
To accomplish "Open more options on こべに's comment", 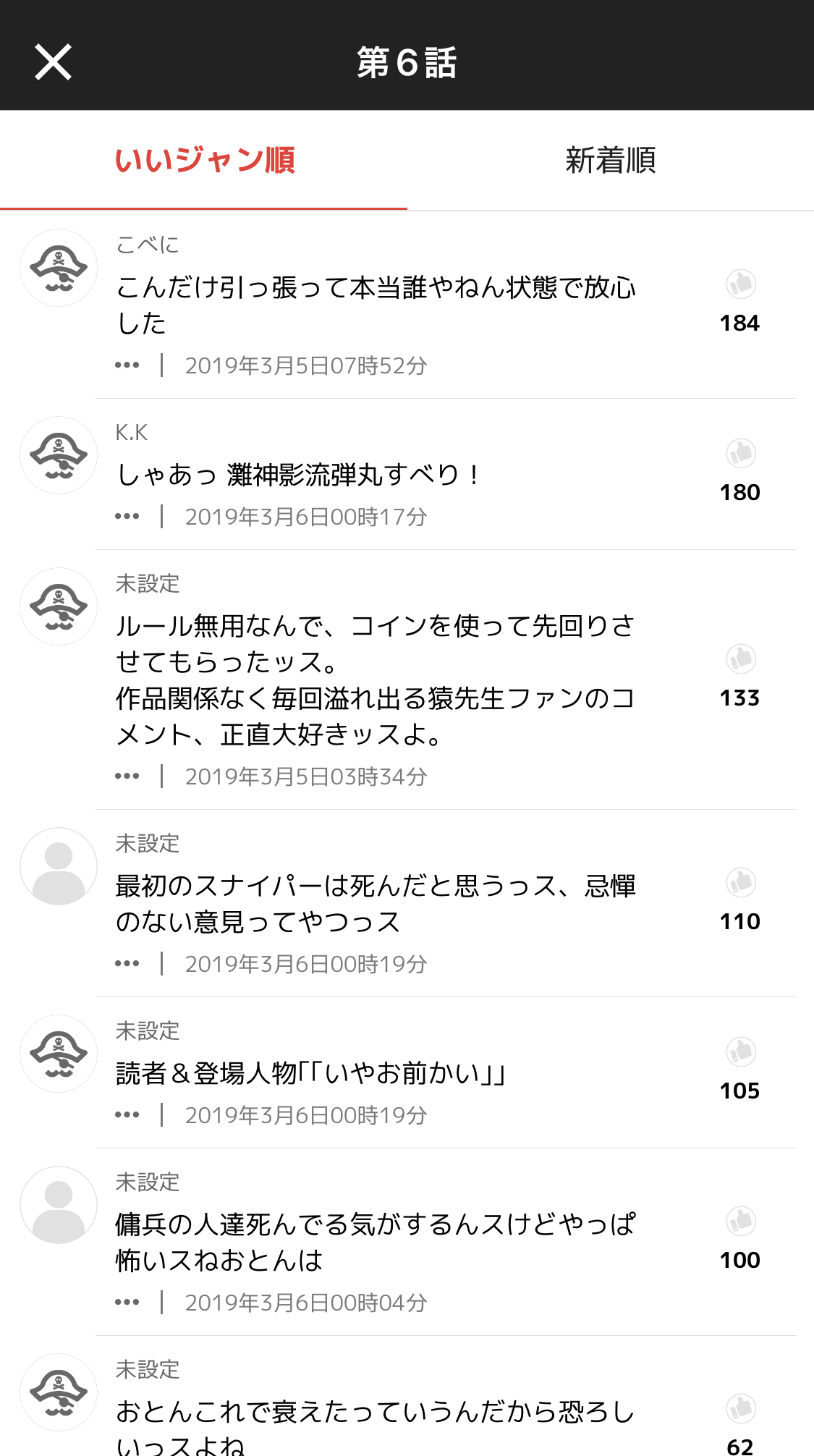I will click(127, 365).
